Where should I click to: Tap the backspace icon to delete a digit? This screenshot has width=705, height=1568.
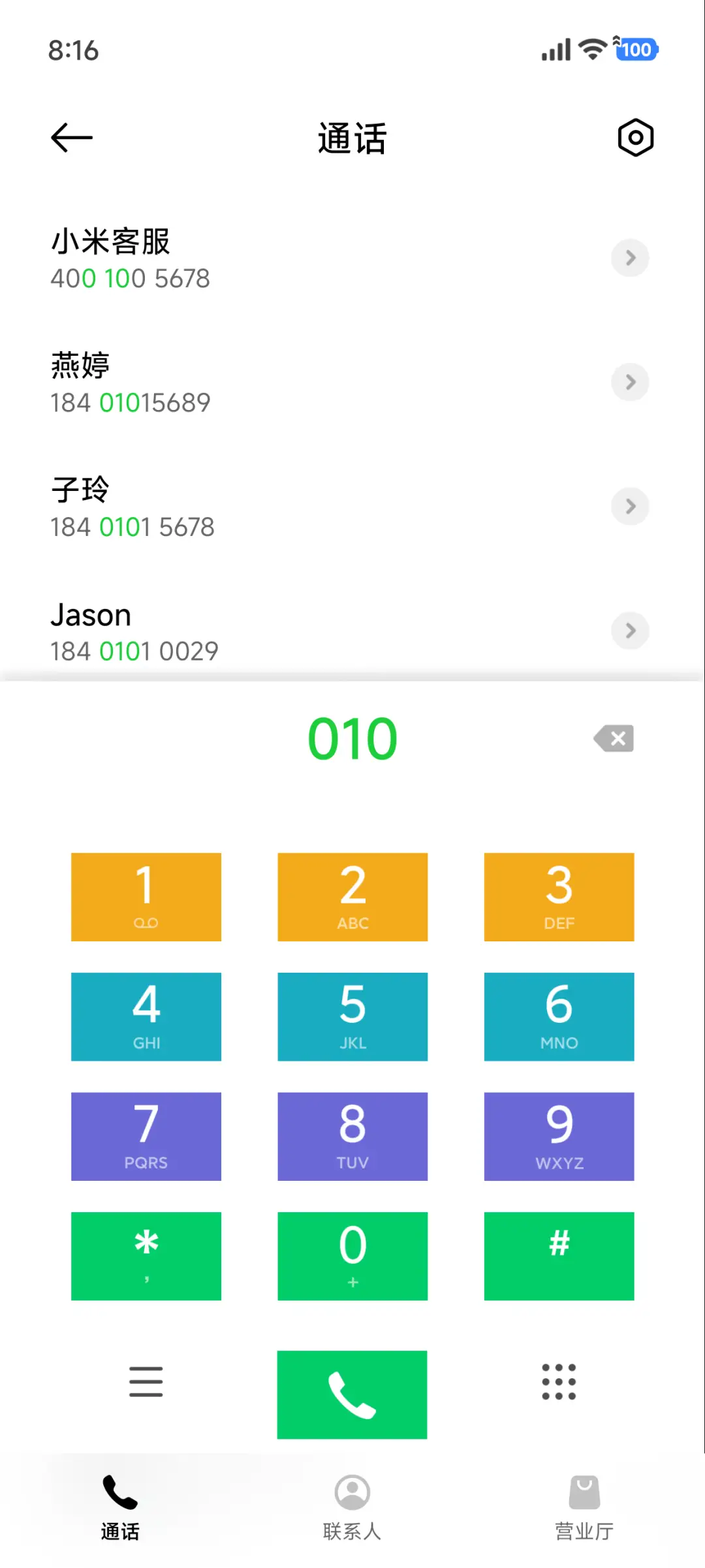[x=612, y=738]
